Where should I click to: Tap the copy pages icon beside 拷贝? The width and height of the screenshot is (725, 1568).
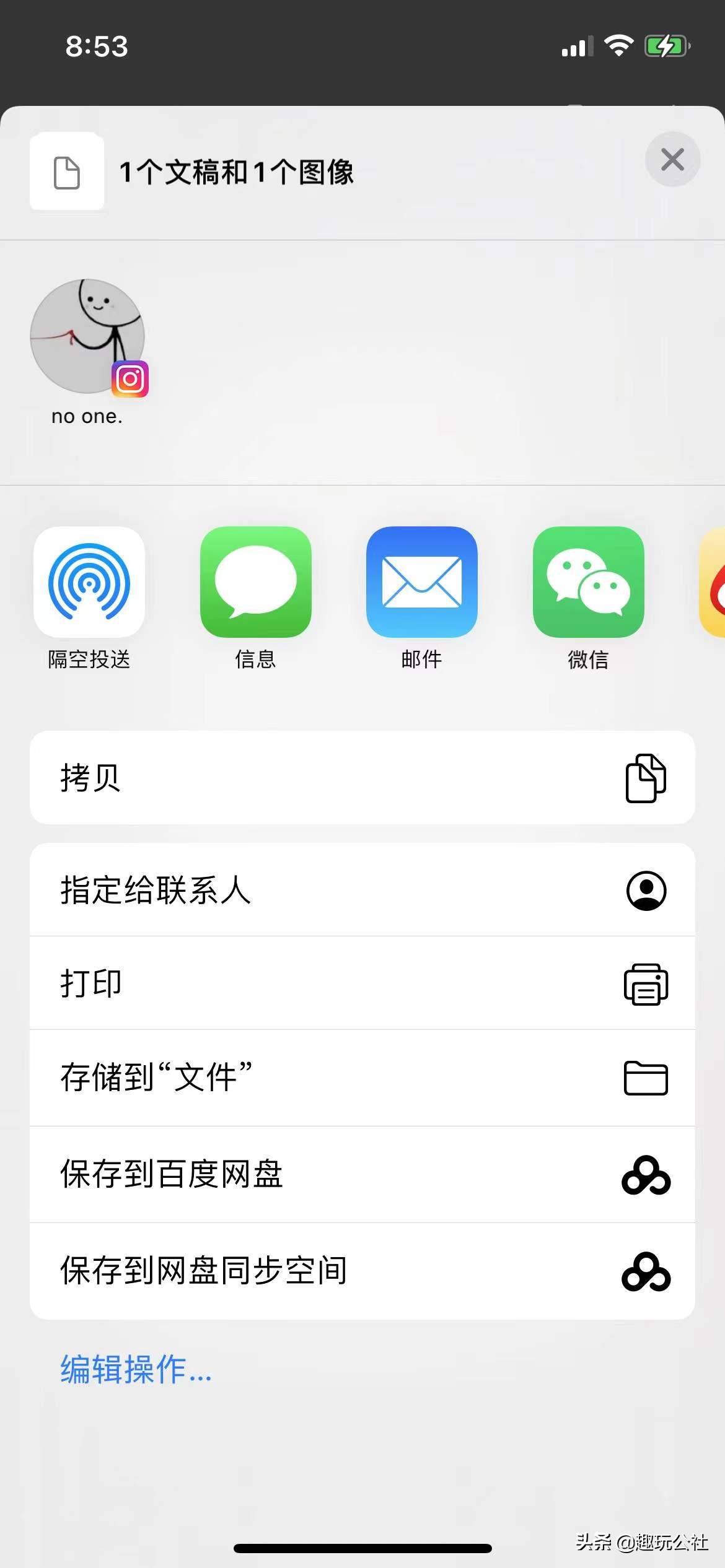click(x=645, y=778)
